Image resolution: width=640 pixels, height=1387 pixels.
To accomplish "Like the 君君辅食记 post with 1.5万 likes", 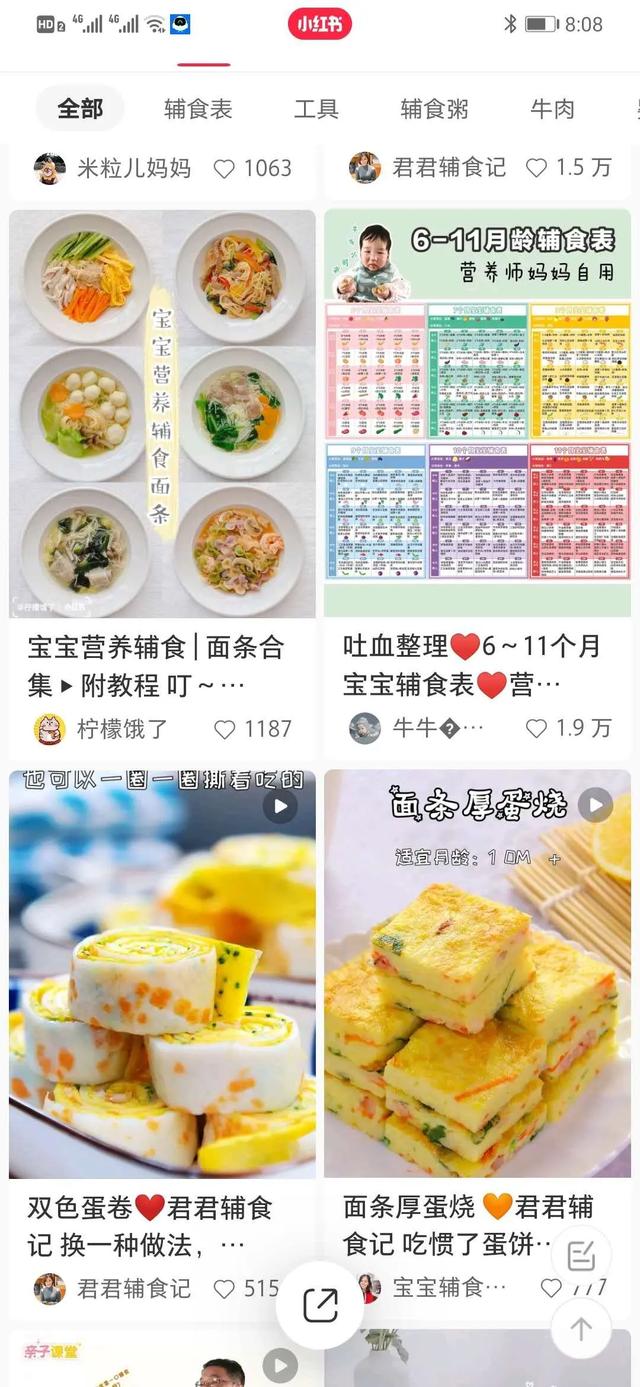I will tap(537, 168).
